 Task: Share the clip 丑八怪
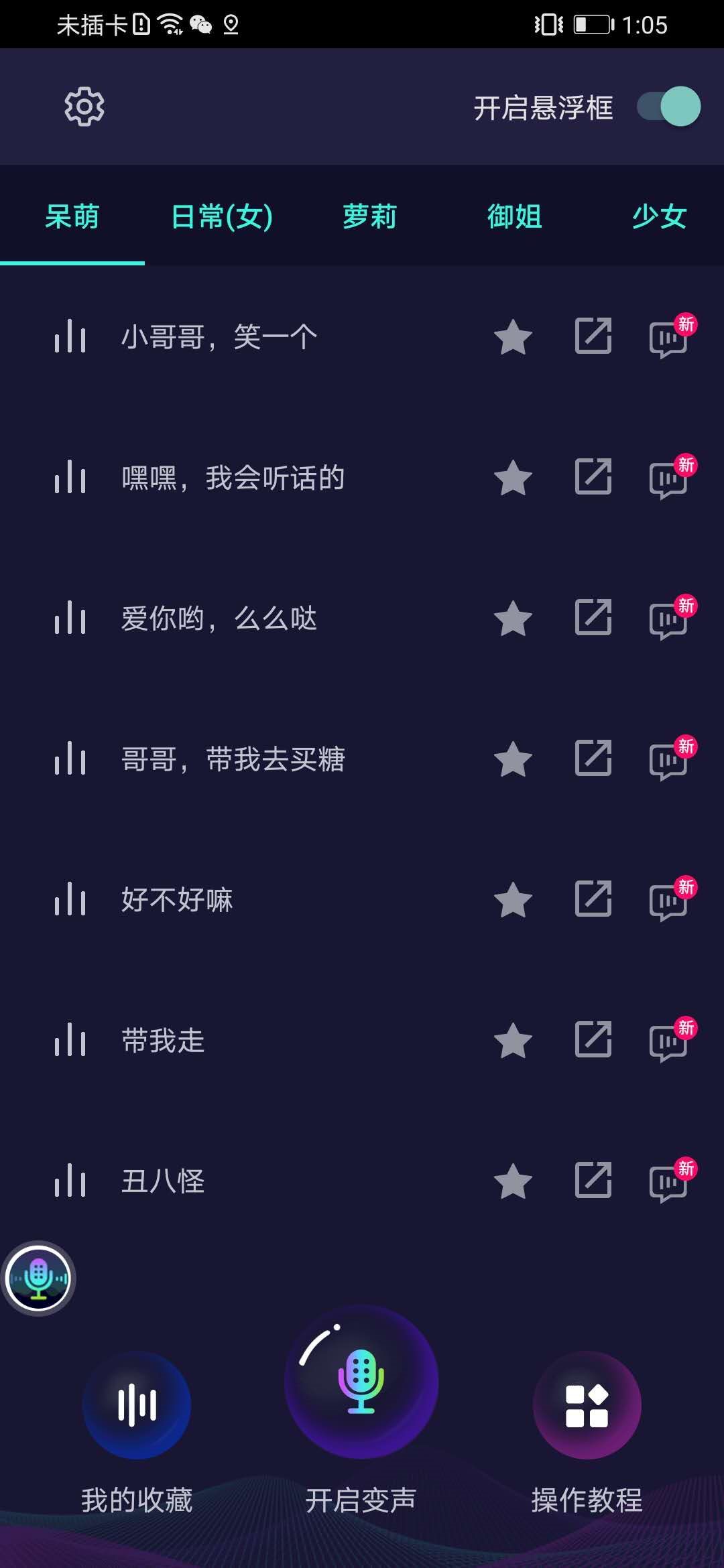click(593, 1180)
